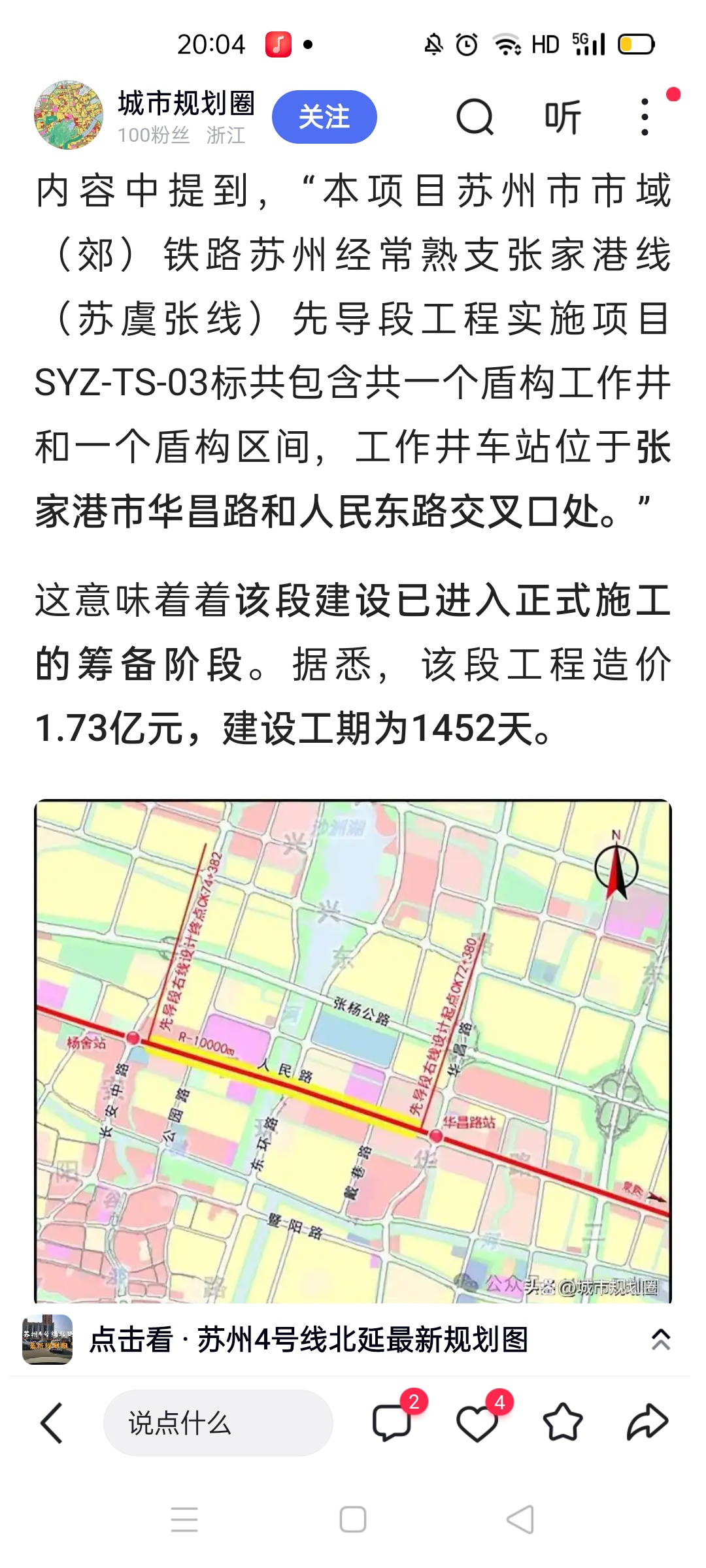Open the three-dot overflow menu
The width and height of the screenshot is (706, 1568).
[645, 118]
